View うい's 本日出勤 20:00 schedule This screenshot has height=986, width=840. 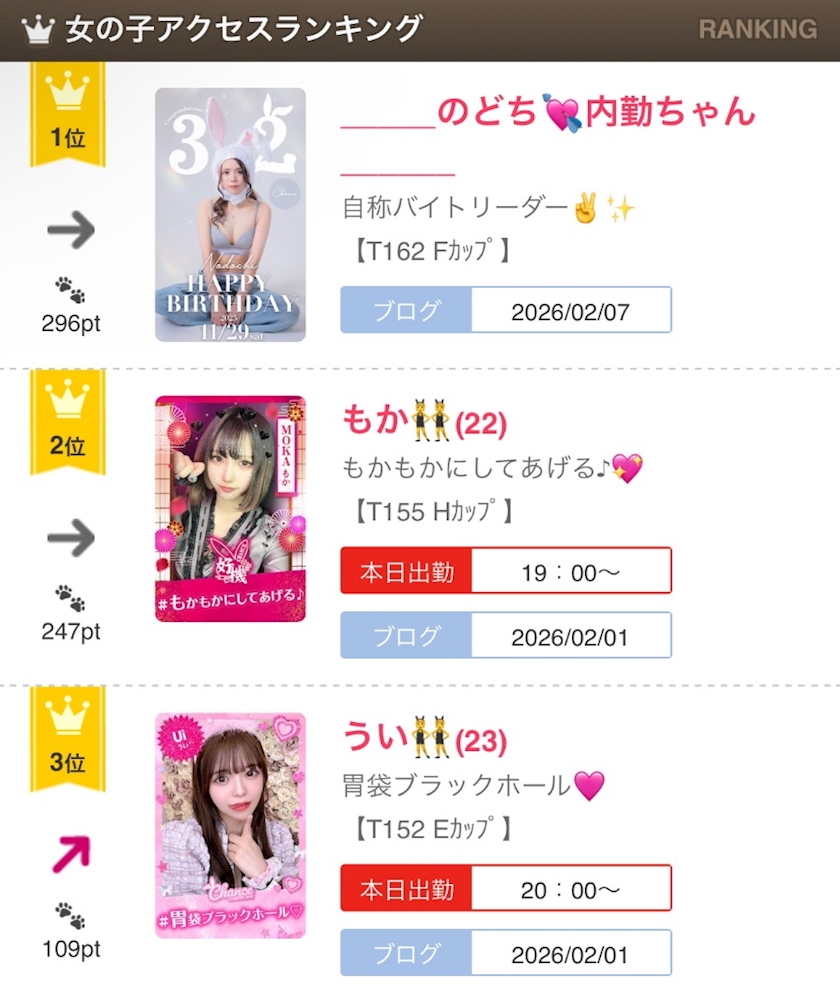[505, 888]
